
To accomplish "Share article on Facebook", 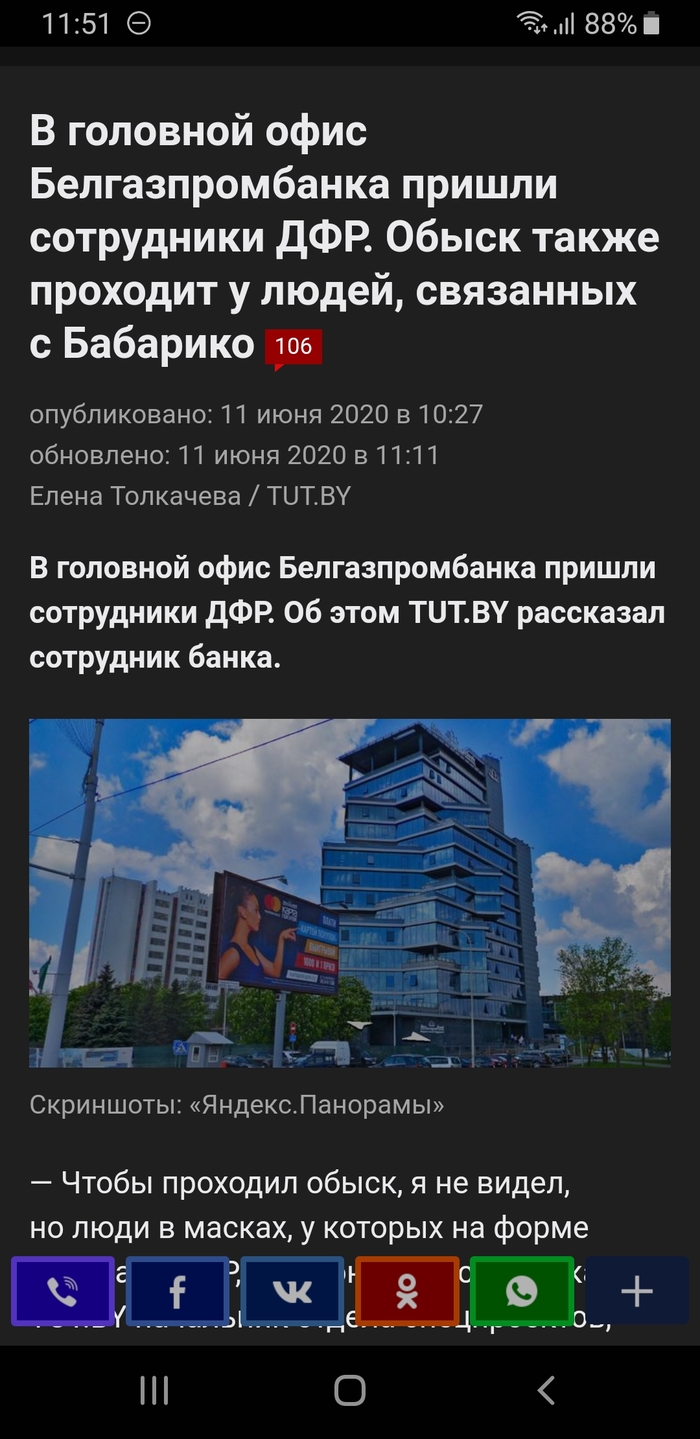I will pos(177,1291).
